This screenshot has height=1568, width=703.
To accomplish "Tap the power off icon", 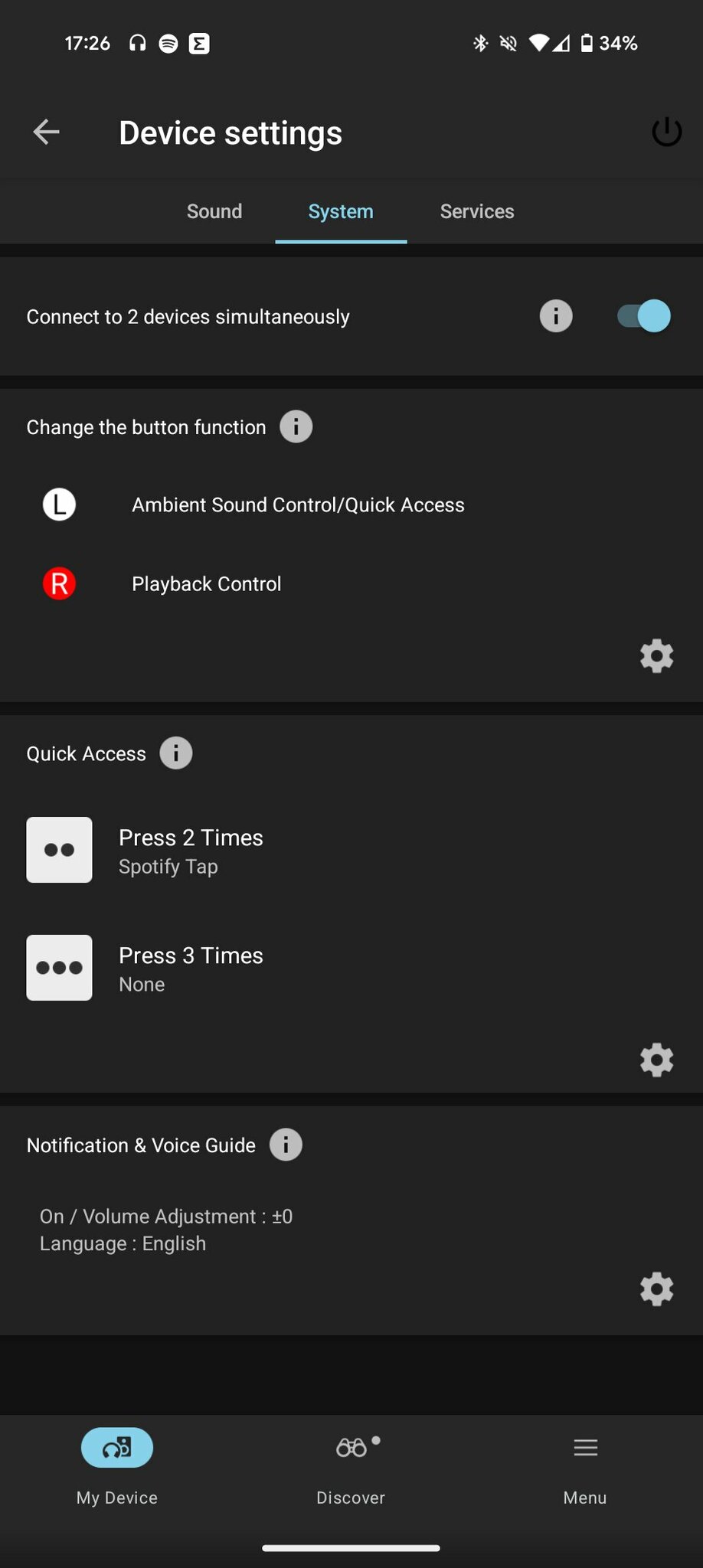I will (x=666, y=132).
